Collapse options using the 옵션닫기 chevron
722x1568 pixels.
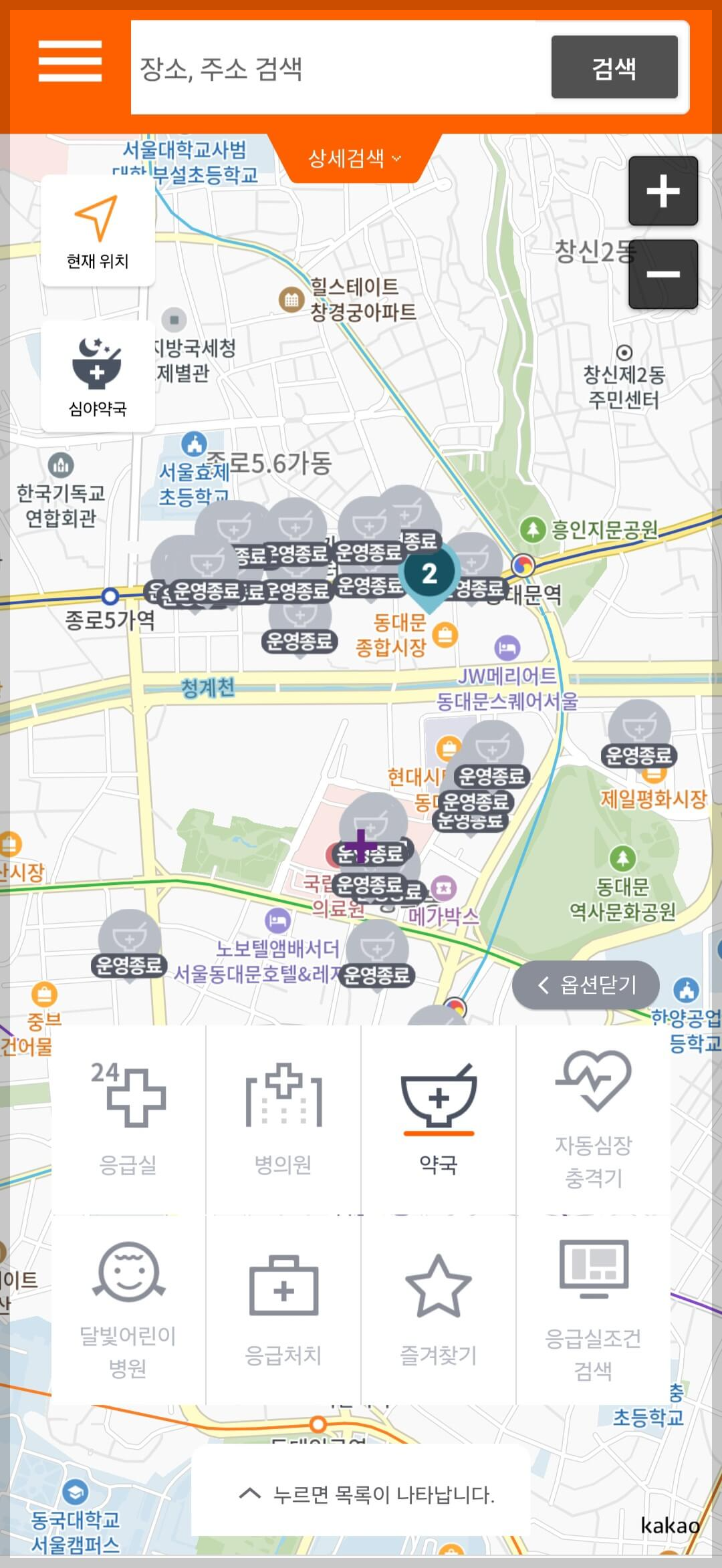pos(586,985)
